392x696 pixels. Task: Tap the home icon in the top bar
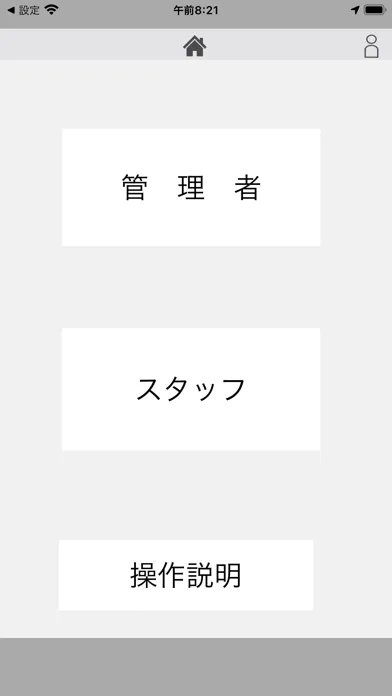coord(195,46)
